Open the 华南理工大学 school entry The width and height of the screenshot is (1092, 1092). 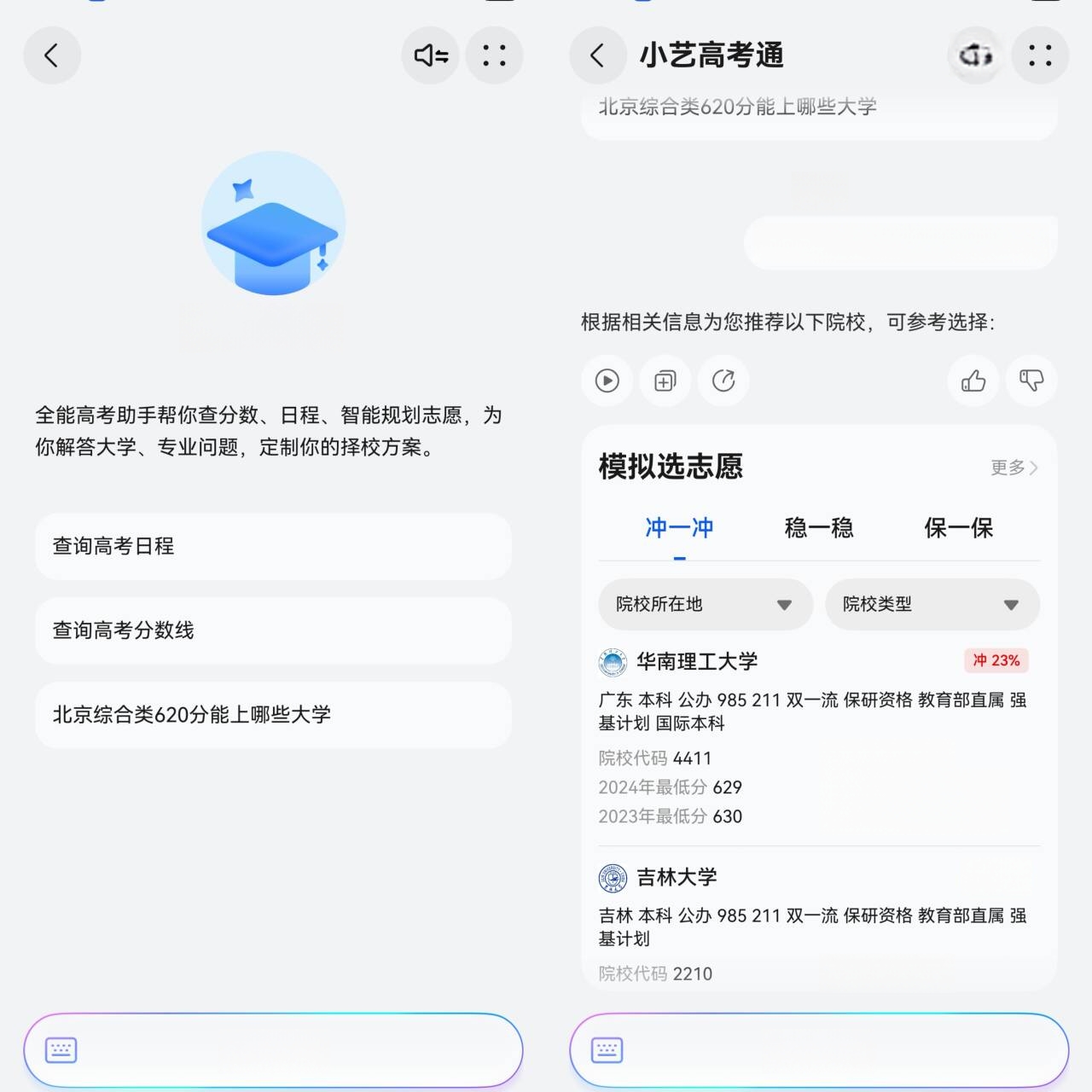point(697,662)
